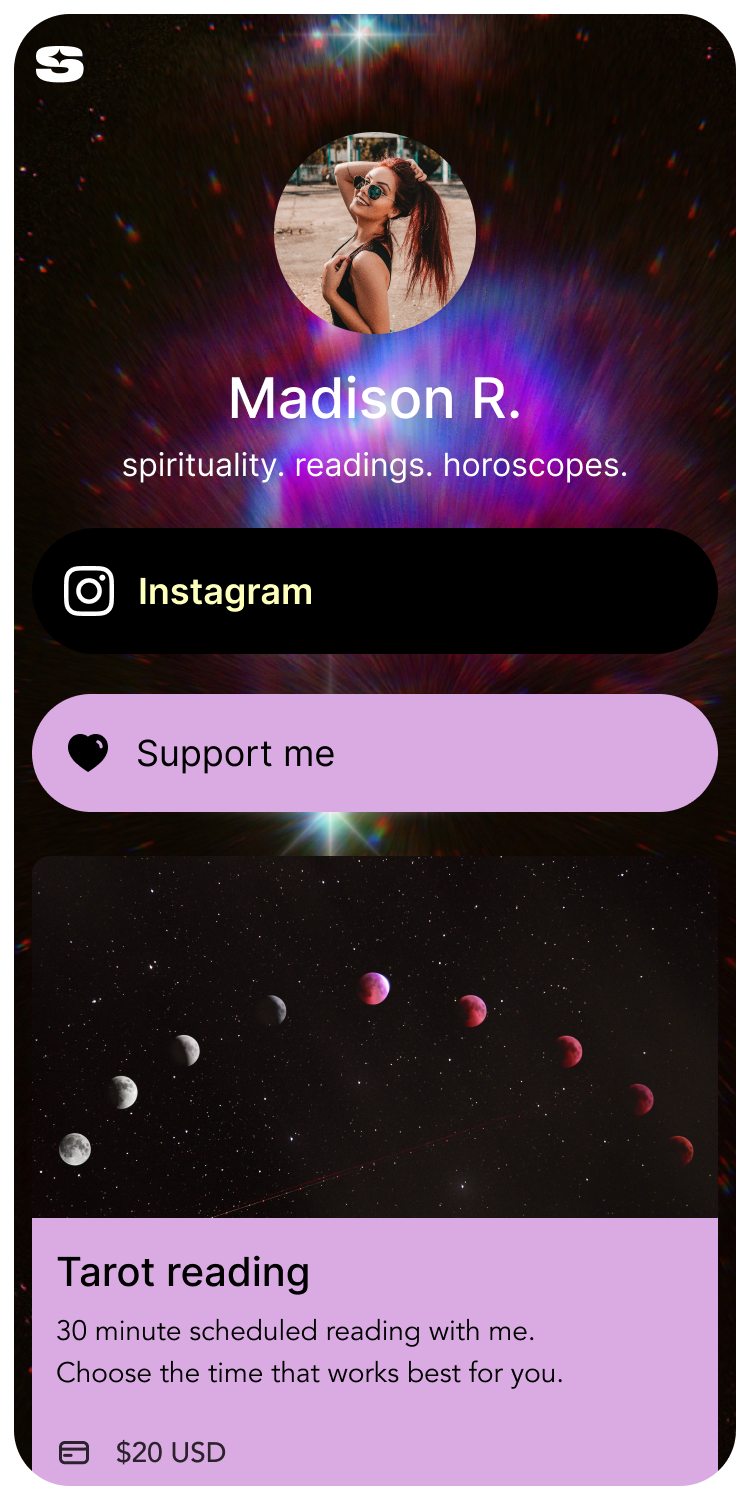Screen dimensions: 750x1500
Task: Open the Instagram link button
Action: click(375, 591)
